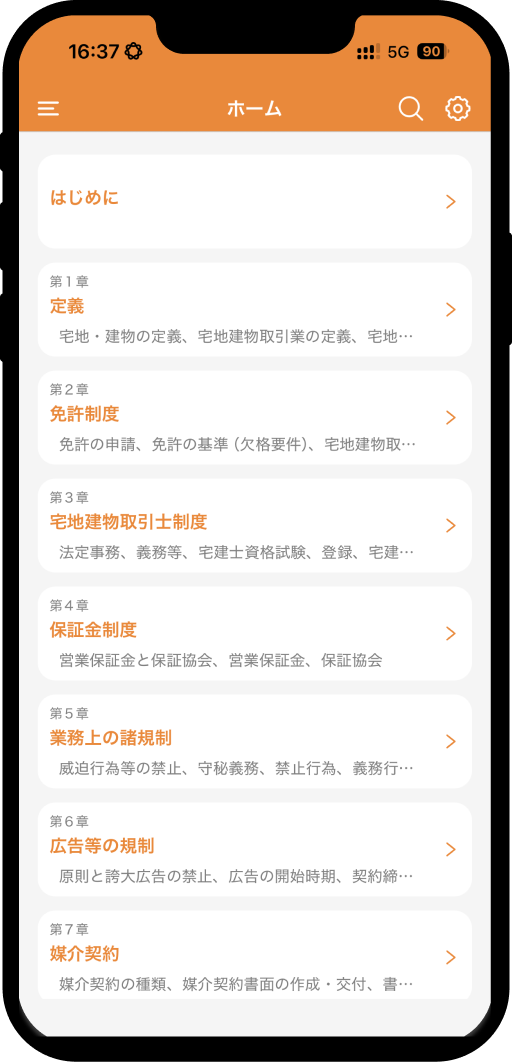
Task: Select chapter 2 免許制度
Action: 255,417
